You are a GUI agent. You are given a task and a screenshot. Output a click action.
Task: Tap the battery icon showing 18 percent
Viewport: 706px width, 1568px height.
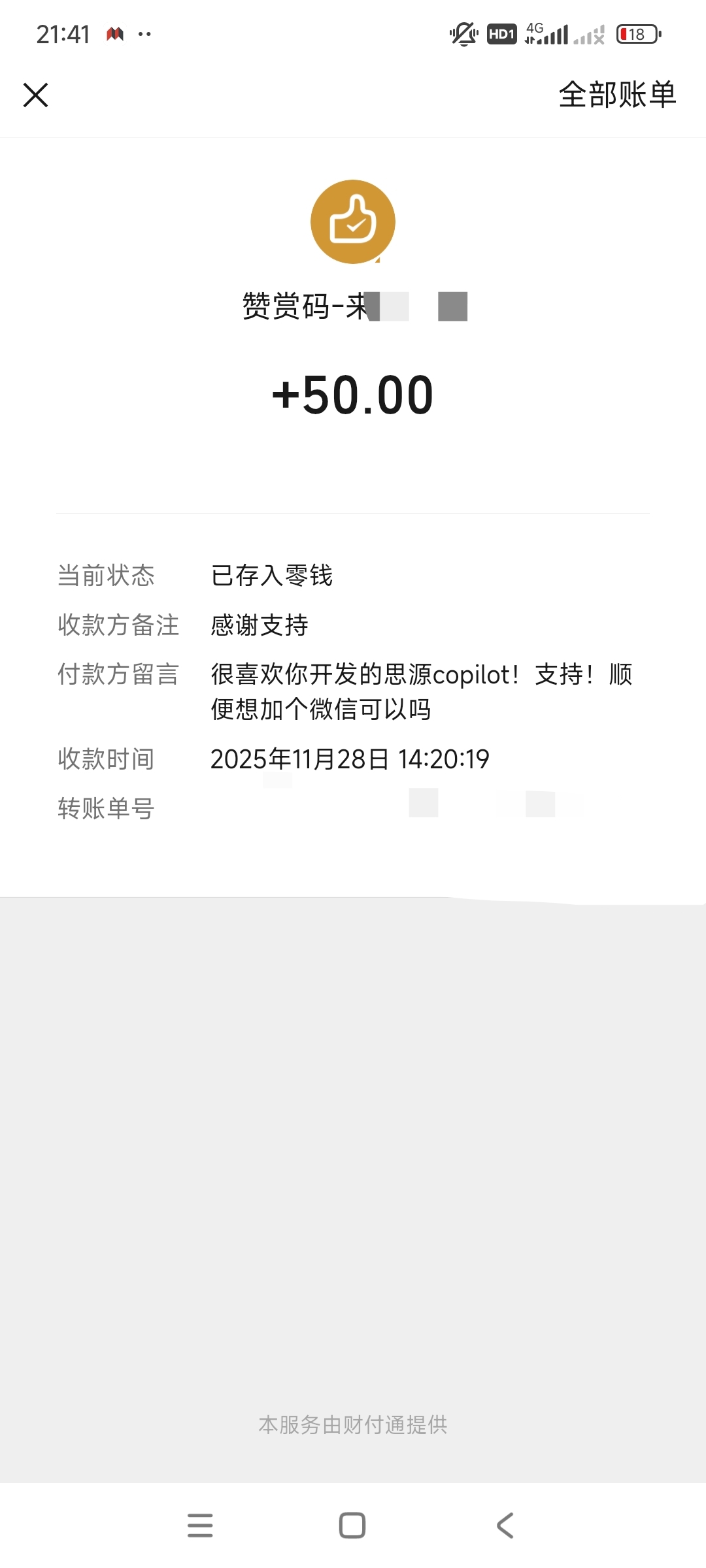coord(635,34)
